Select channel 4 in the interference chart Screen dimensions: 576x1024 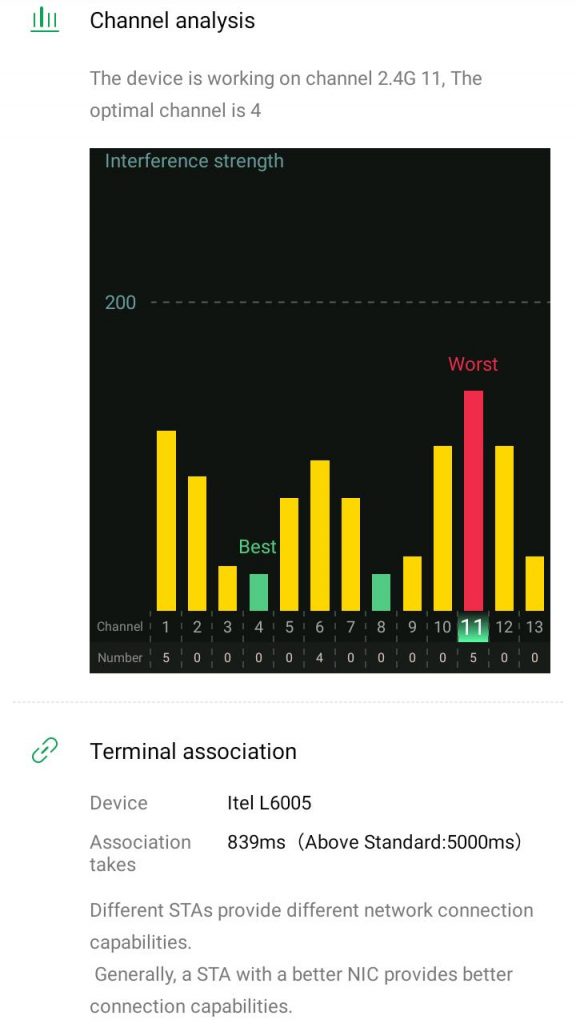pos(259,627)
